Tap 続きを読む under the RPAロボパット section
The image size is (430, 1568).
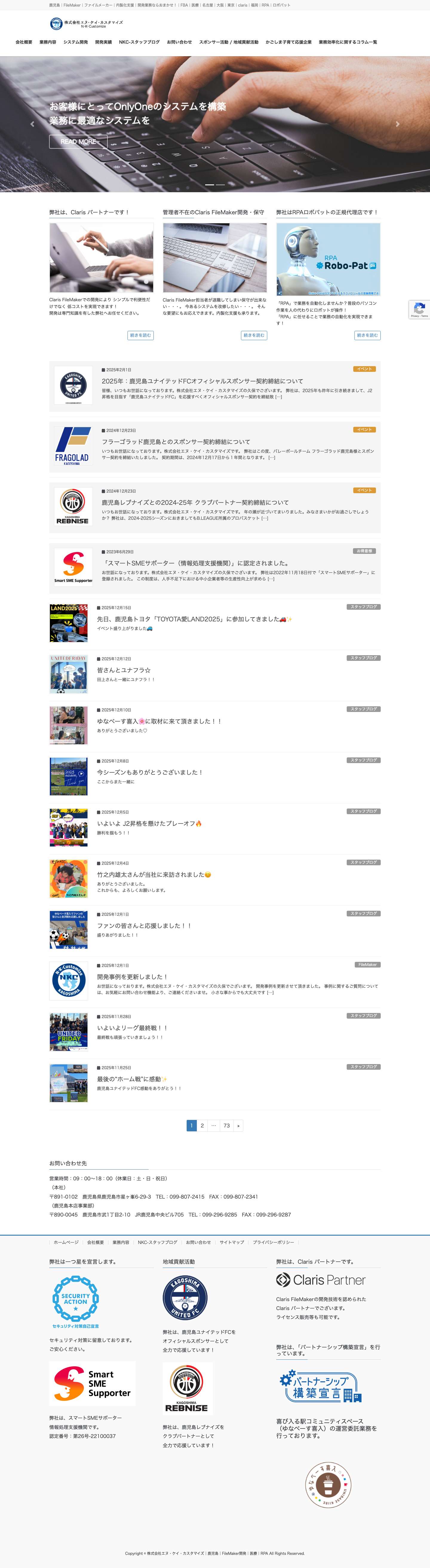(367, 335)
